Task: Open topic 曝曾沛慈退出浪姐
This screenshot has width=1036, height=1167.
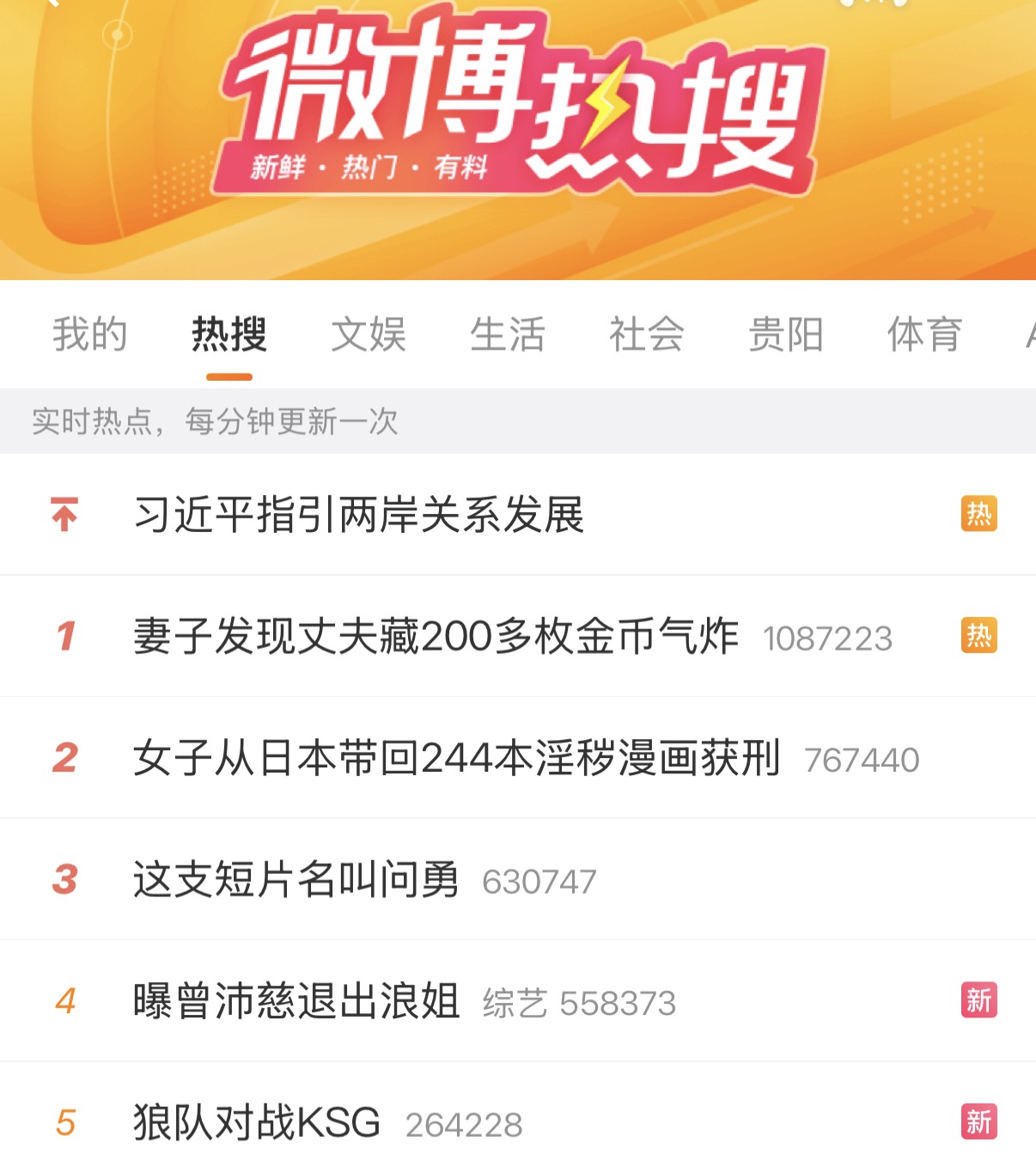Action: click(296, 1001)
